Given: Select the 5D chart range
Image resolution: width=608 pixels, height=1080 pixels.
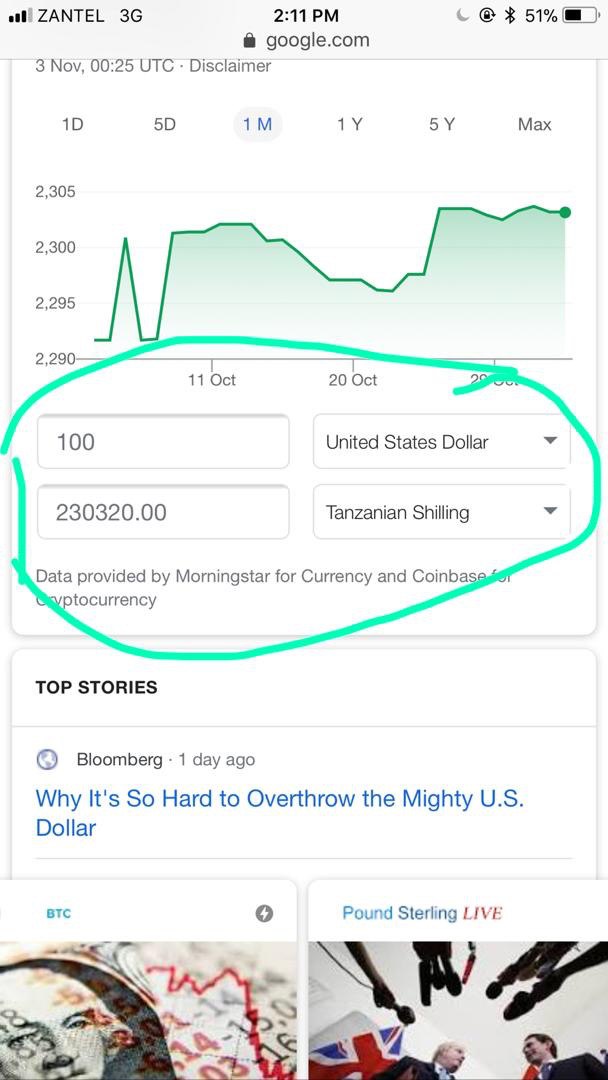Looking at the screenshot, I should (165, 125).
